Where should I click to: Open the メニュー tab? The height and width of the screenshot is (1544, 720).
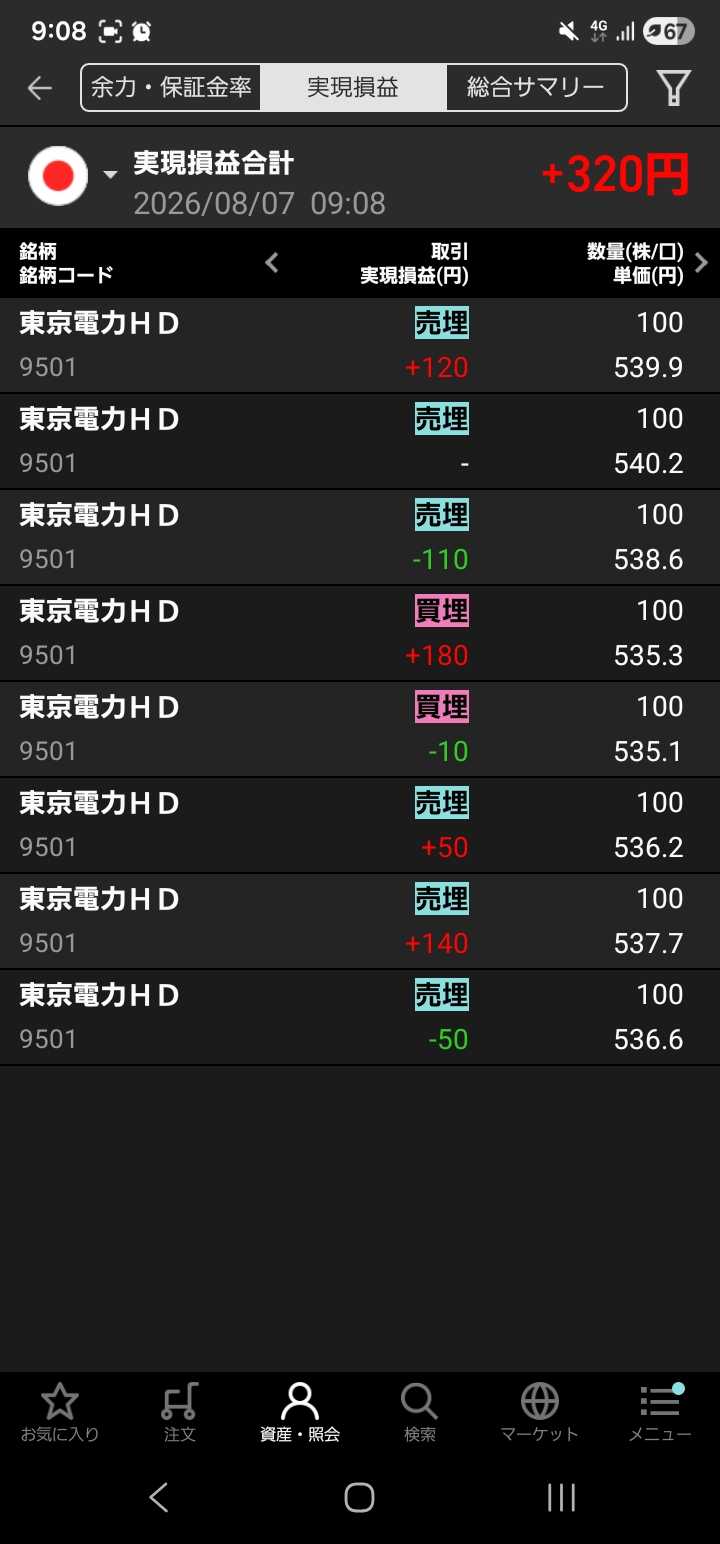pyautogui.click(x=660, y=1412)
